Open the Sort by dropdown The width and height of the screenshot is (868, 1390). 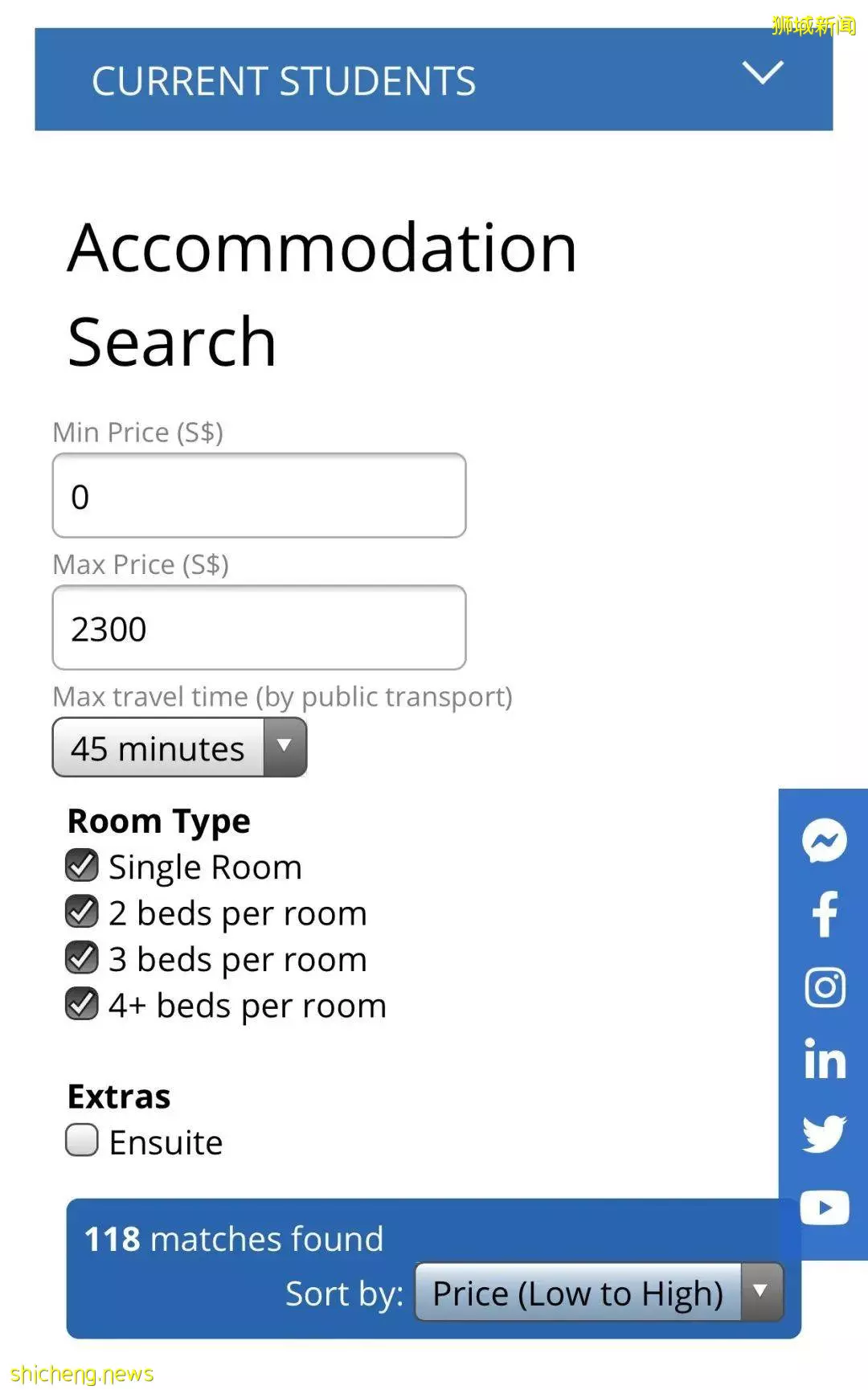tap(599, 1292)
